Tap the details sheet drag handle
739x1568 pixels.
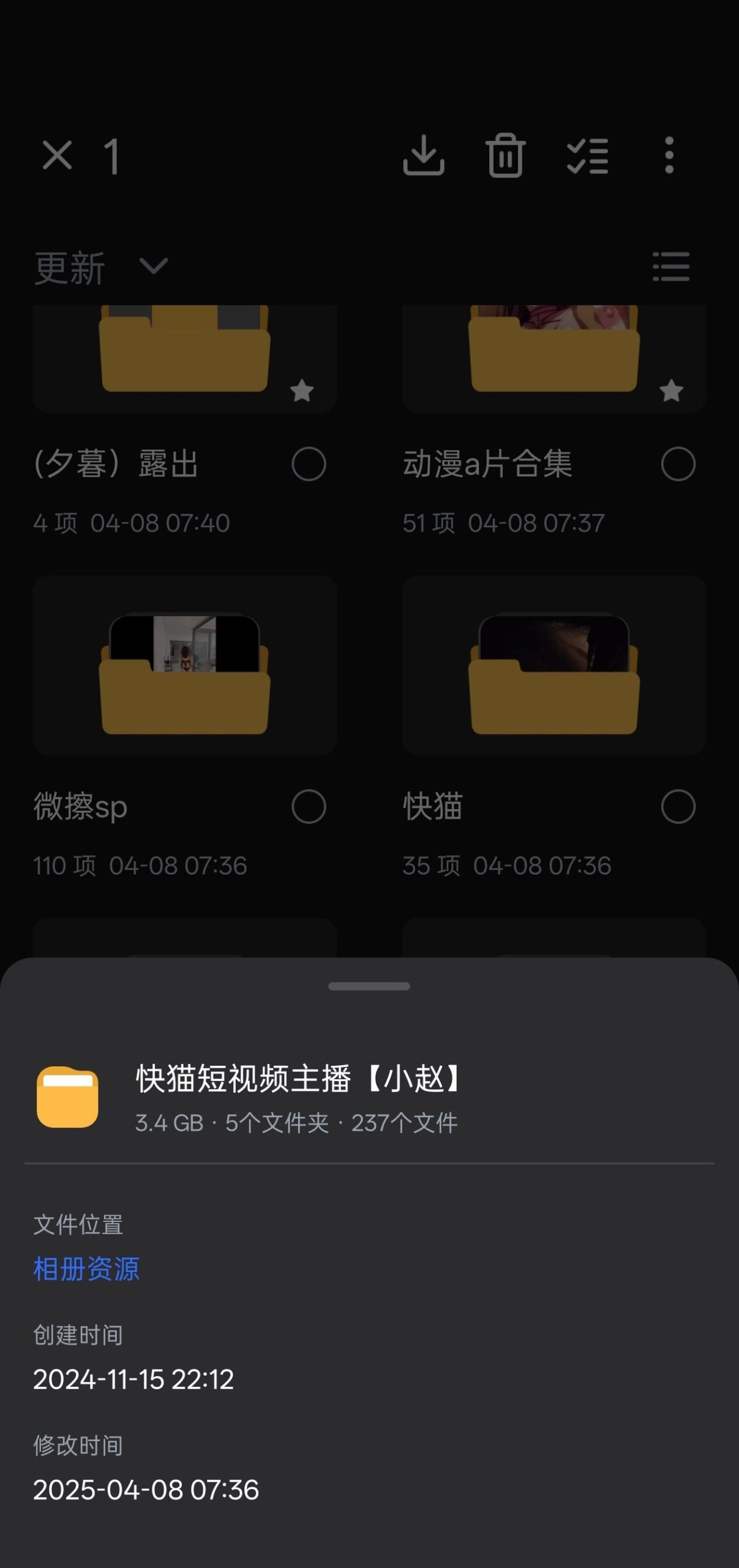[369, 986]
